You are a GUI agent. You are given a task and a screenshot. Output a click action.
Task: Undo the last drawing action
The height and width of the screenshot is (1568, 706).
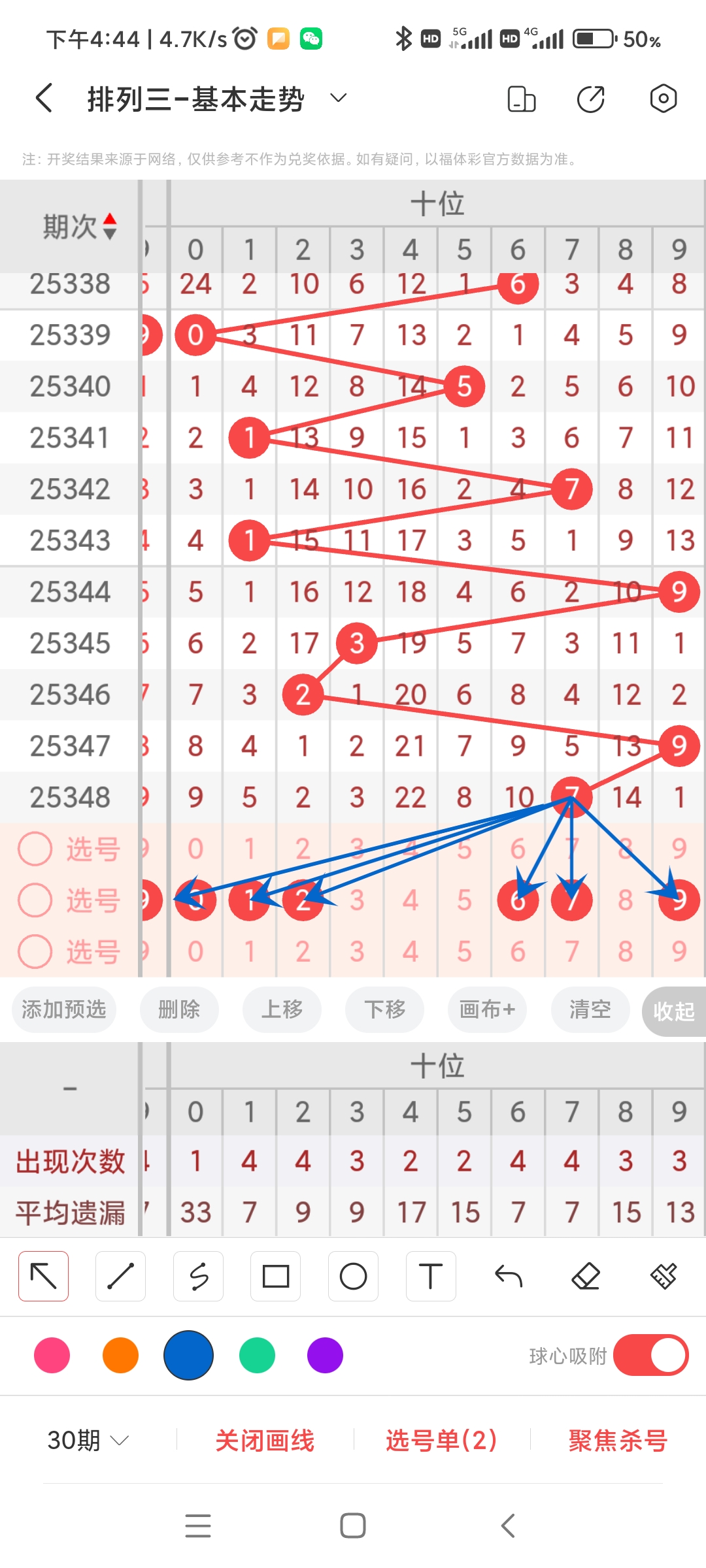click(x=509, y=1275)
